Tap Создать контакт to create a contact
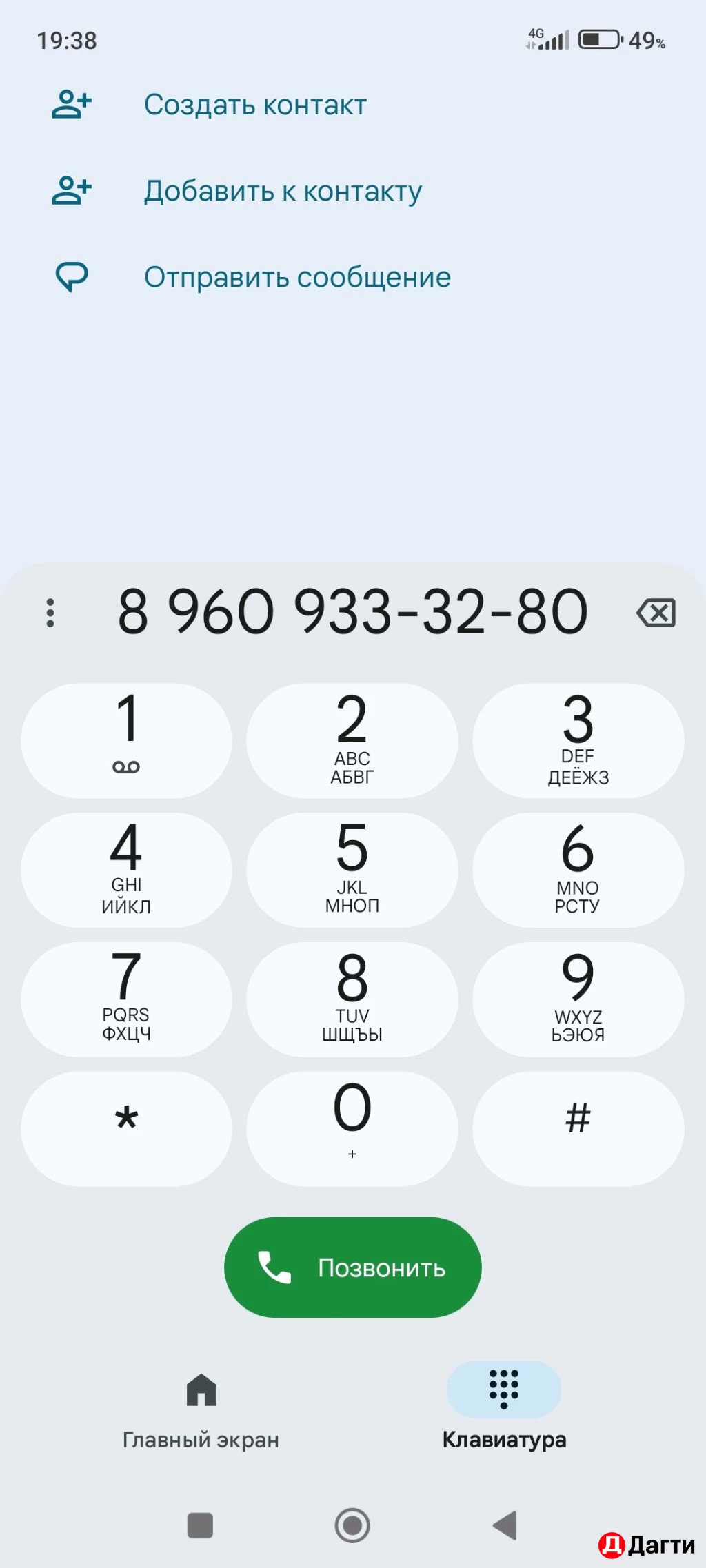The width and height of the screenshot is (706, 1568). coord(254,105)
